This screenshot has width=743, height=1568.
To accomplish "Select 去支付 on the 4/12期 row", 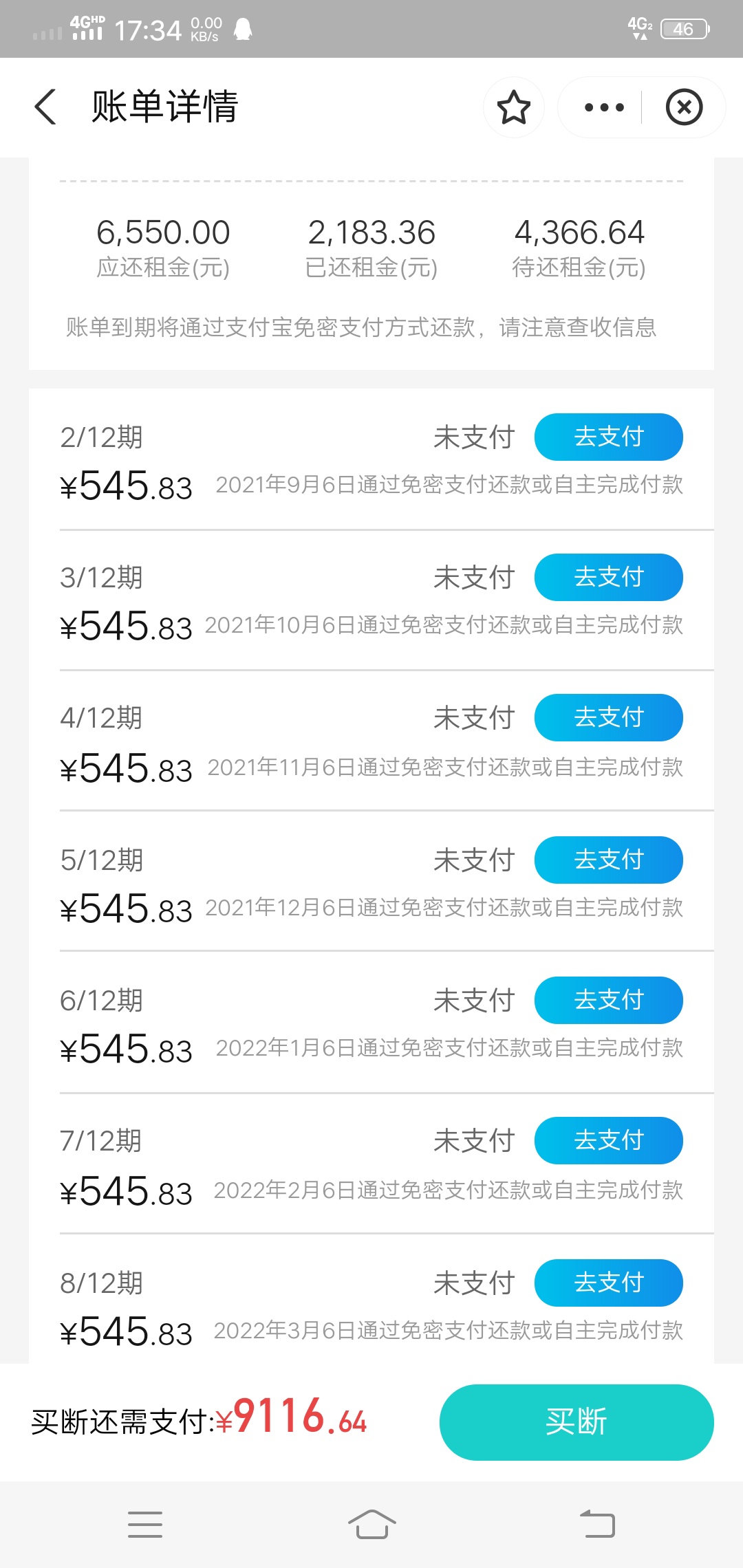I will (x=609, y=717).
